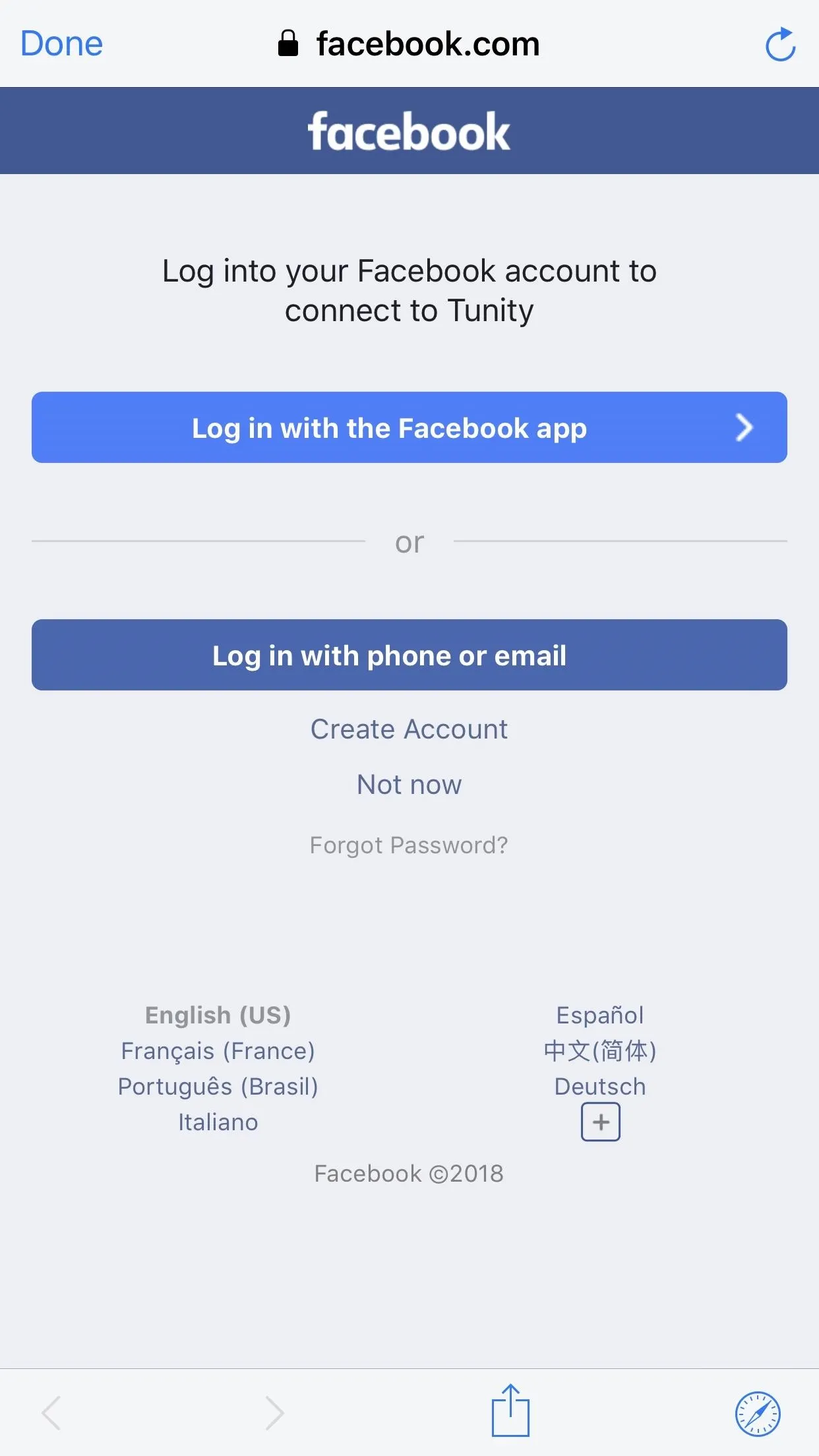Viewport: 819px width, 1456px height.
Task: Open the share sheet icon
Action: [x=510, y=1410]
